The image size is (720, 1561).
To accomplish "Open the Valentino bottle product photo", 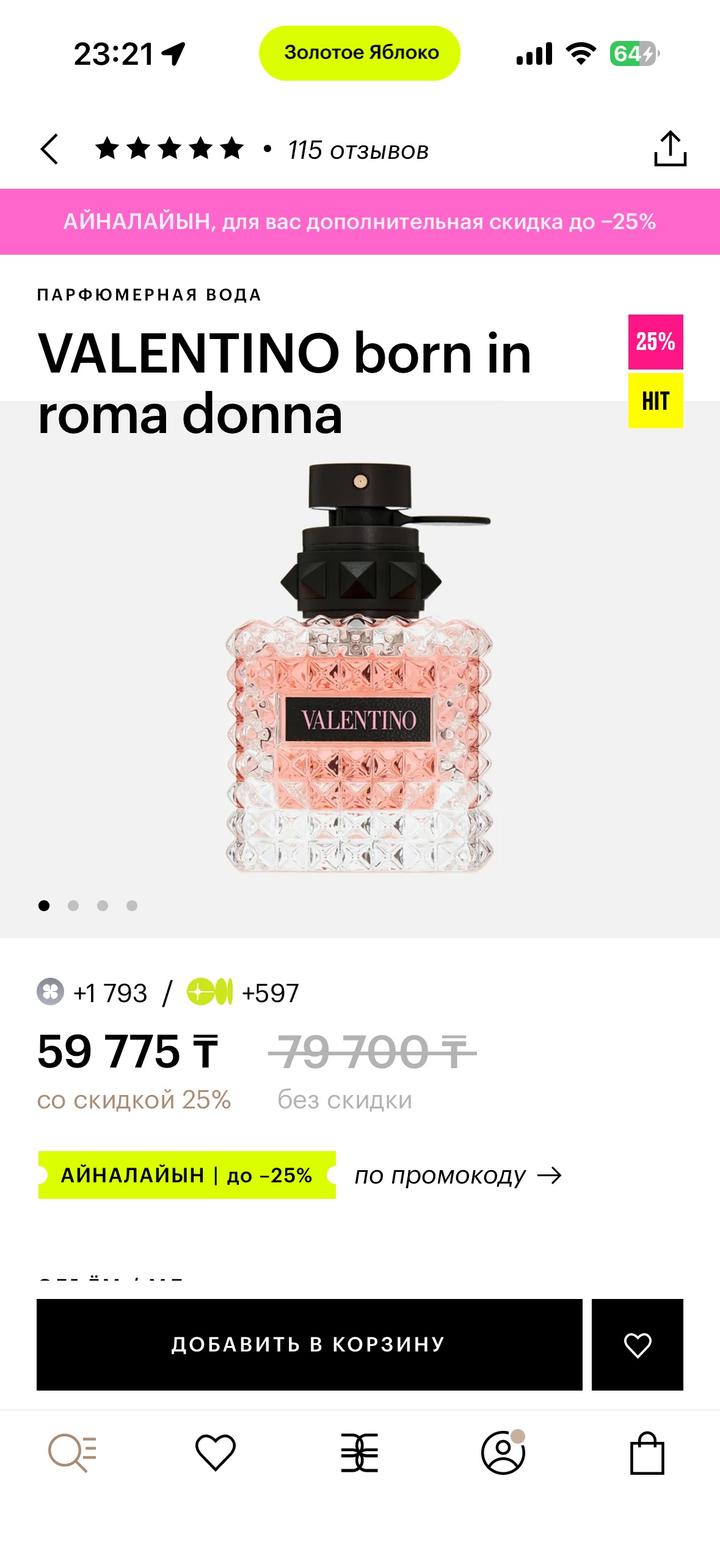I will click(x=360, y=670).
